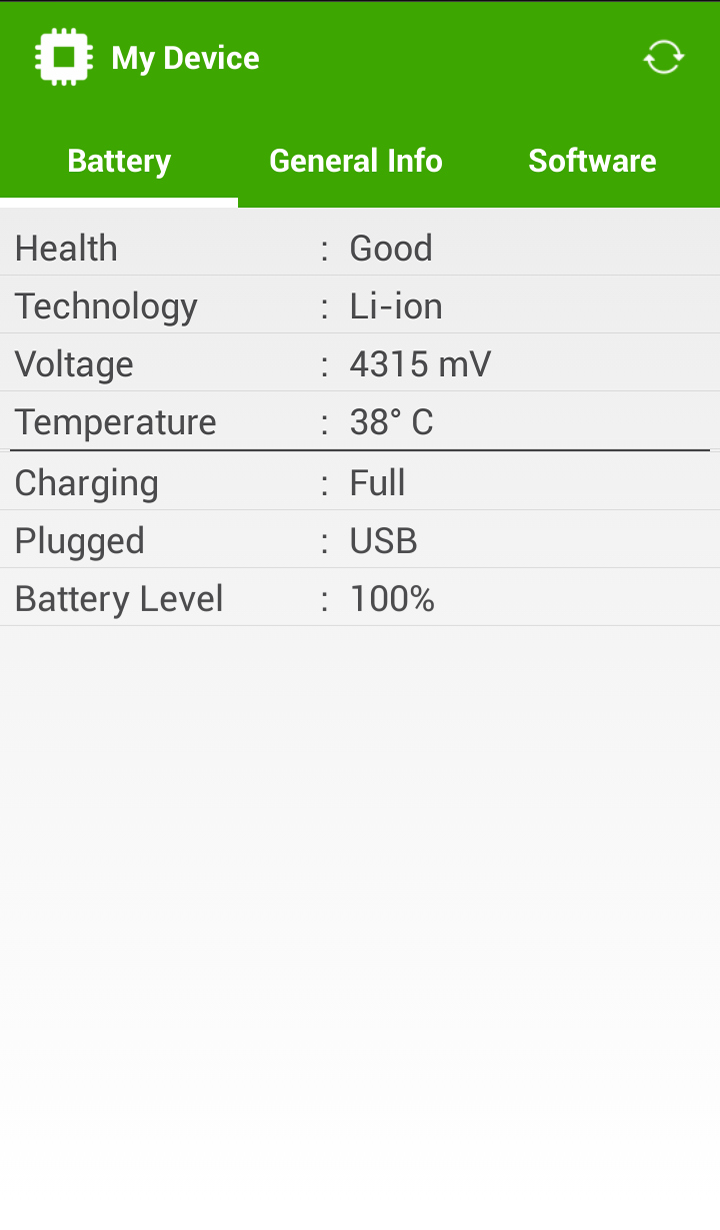The height and width of the screenshot is (1230, 720).
Task: Select the Battery tab
Action: pos(119,161)
